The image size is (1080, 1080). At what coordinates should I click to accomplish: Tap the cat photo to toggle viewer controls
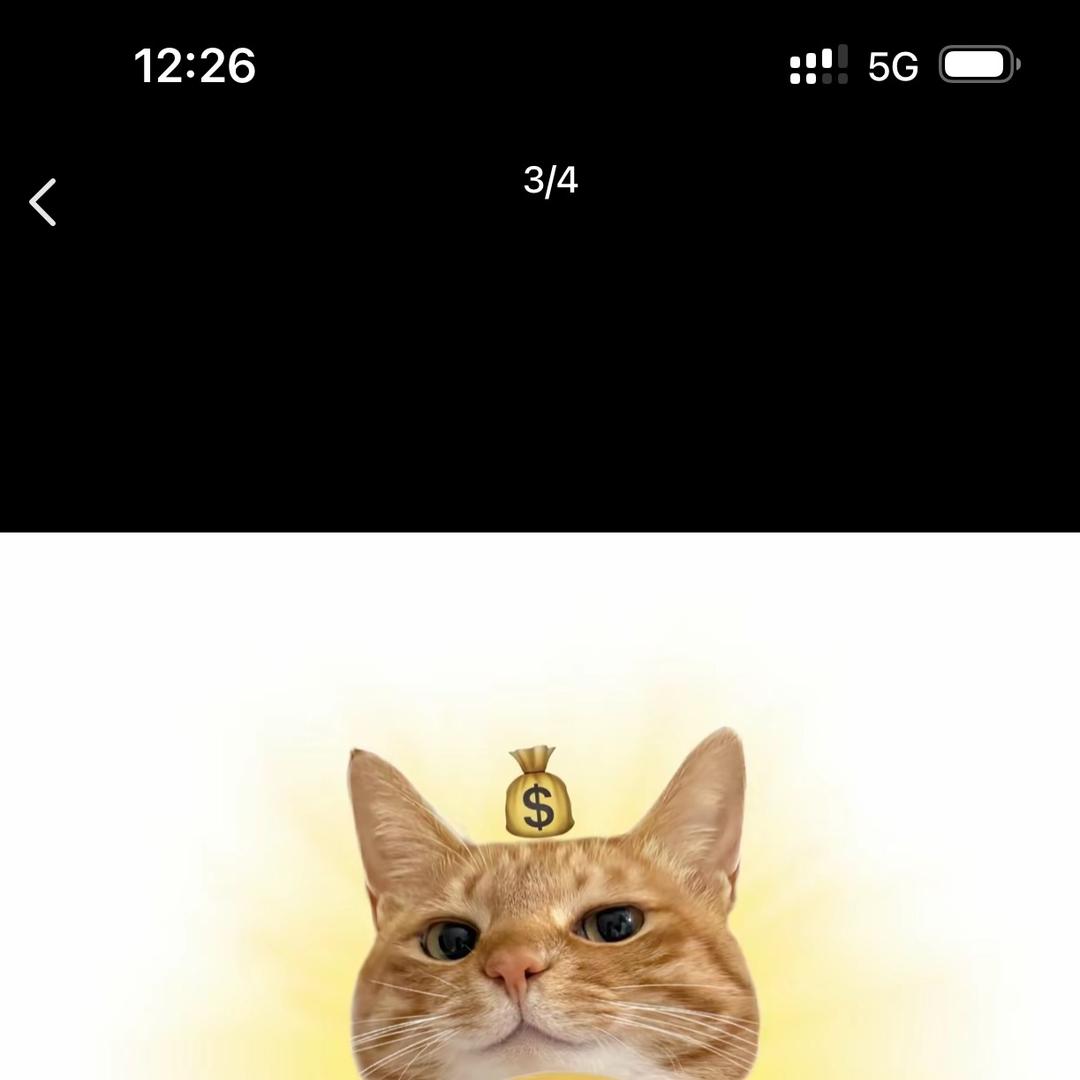pyautogui.click(x=540, y=806)
